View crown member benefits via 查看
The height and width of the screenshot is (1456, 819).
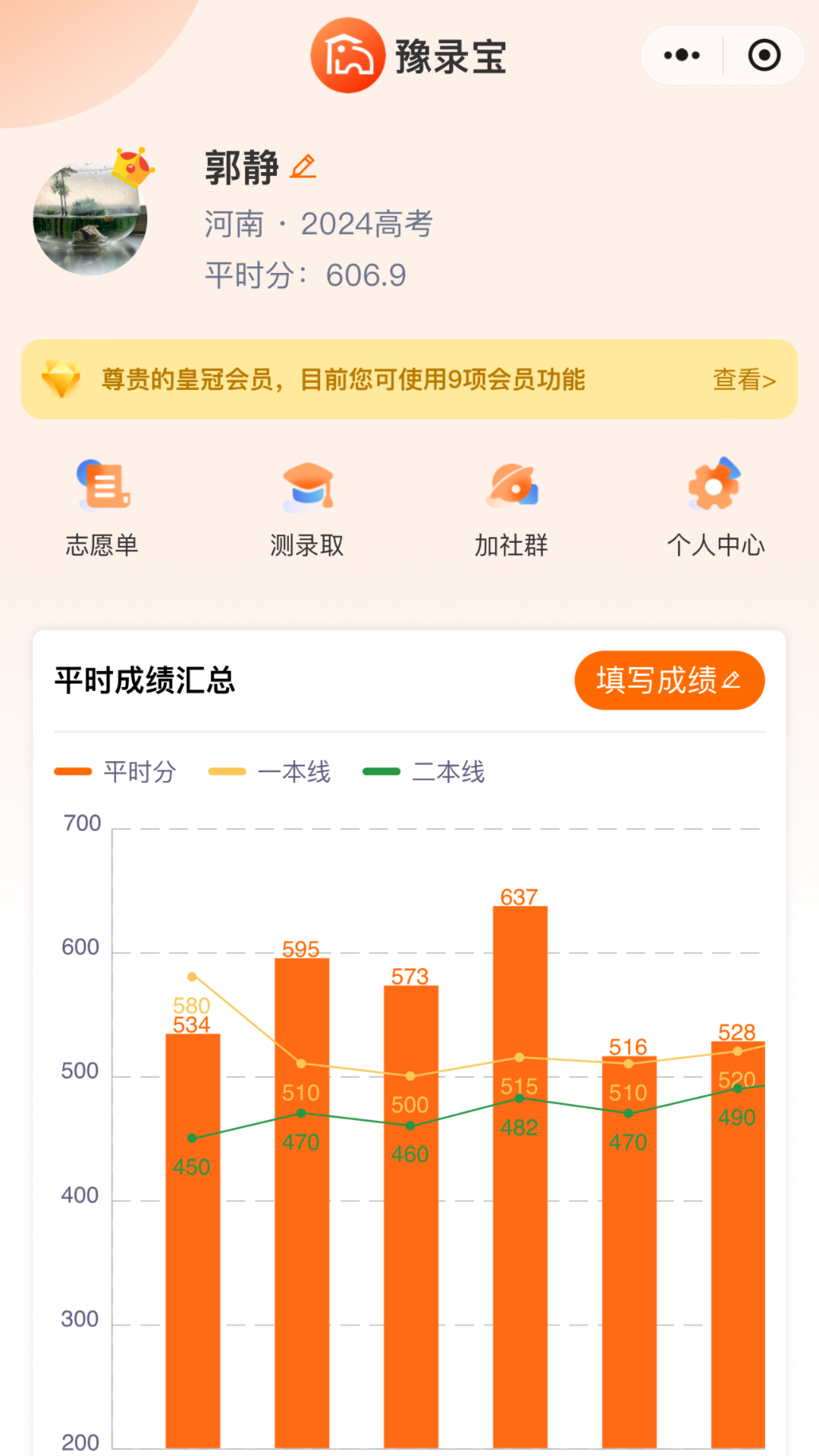point(744,380)
